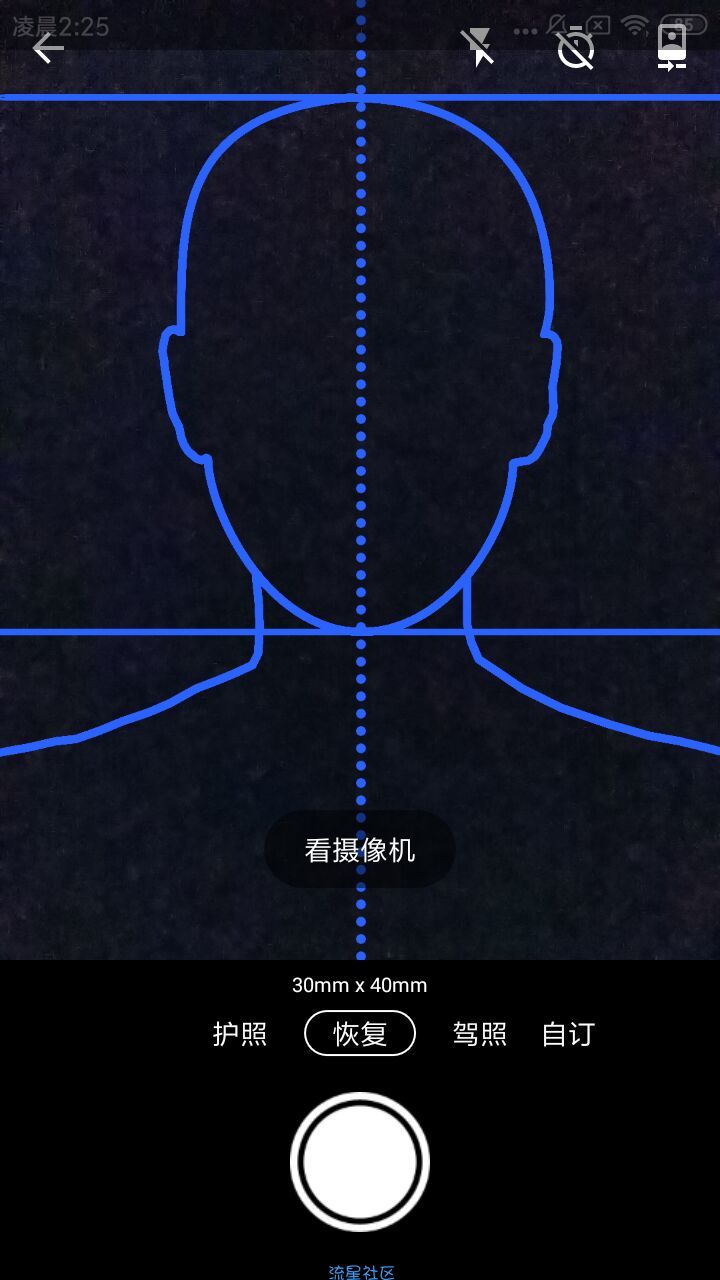Go back using the top-left arrow

pos(47,47)
